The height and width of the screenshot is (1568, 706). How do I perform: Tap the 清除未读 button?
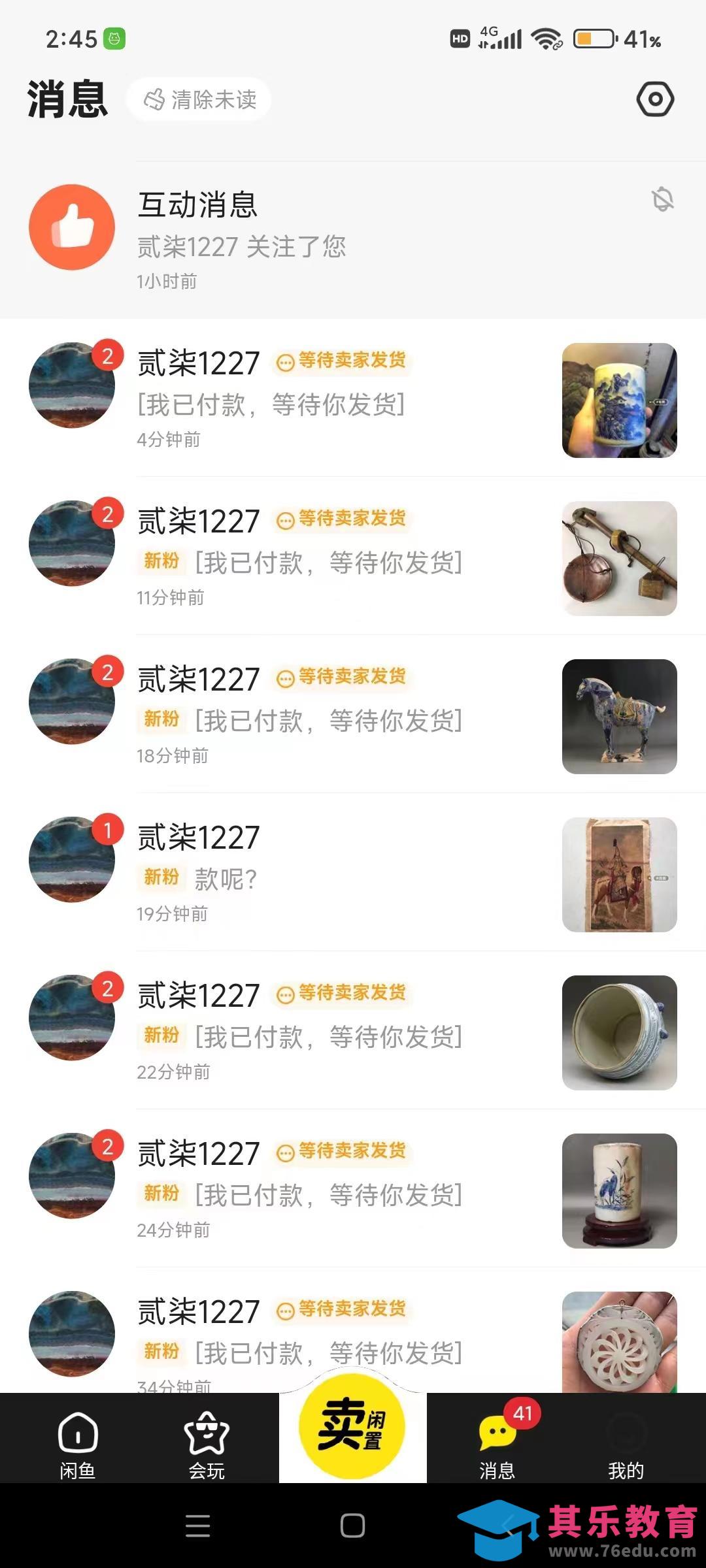point(199,99)
